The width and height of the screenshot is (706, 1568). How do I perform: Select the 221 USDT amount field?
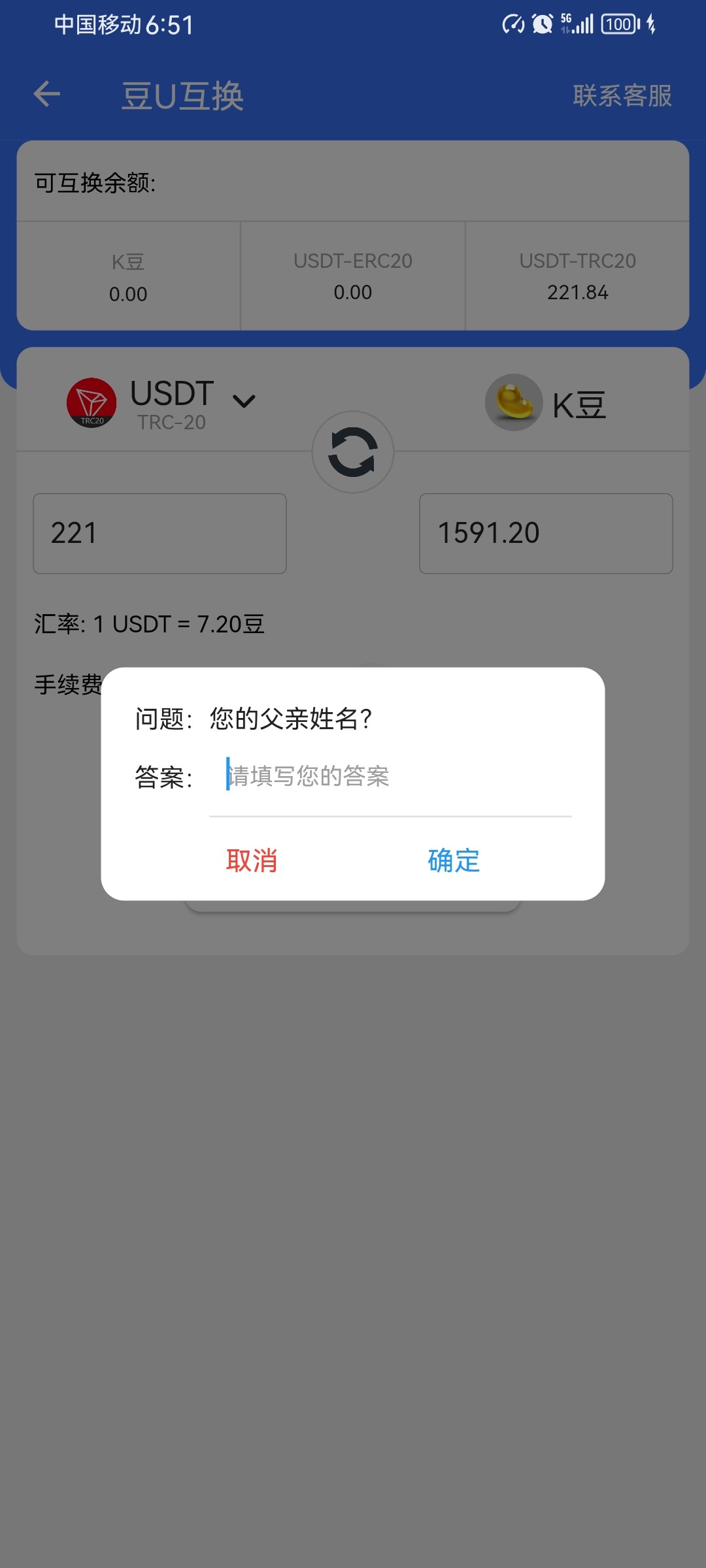pyautogui.click(x=159, y=533)
